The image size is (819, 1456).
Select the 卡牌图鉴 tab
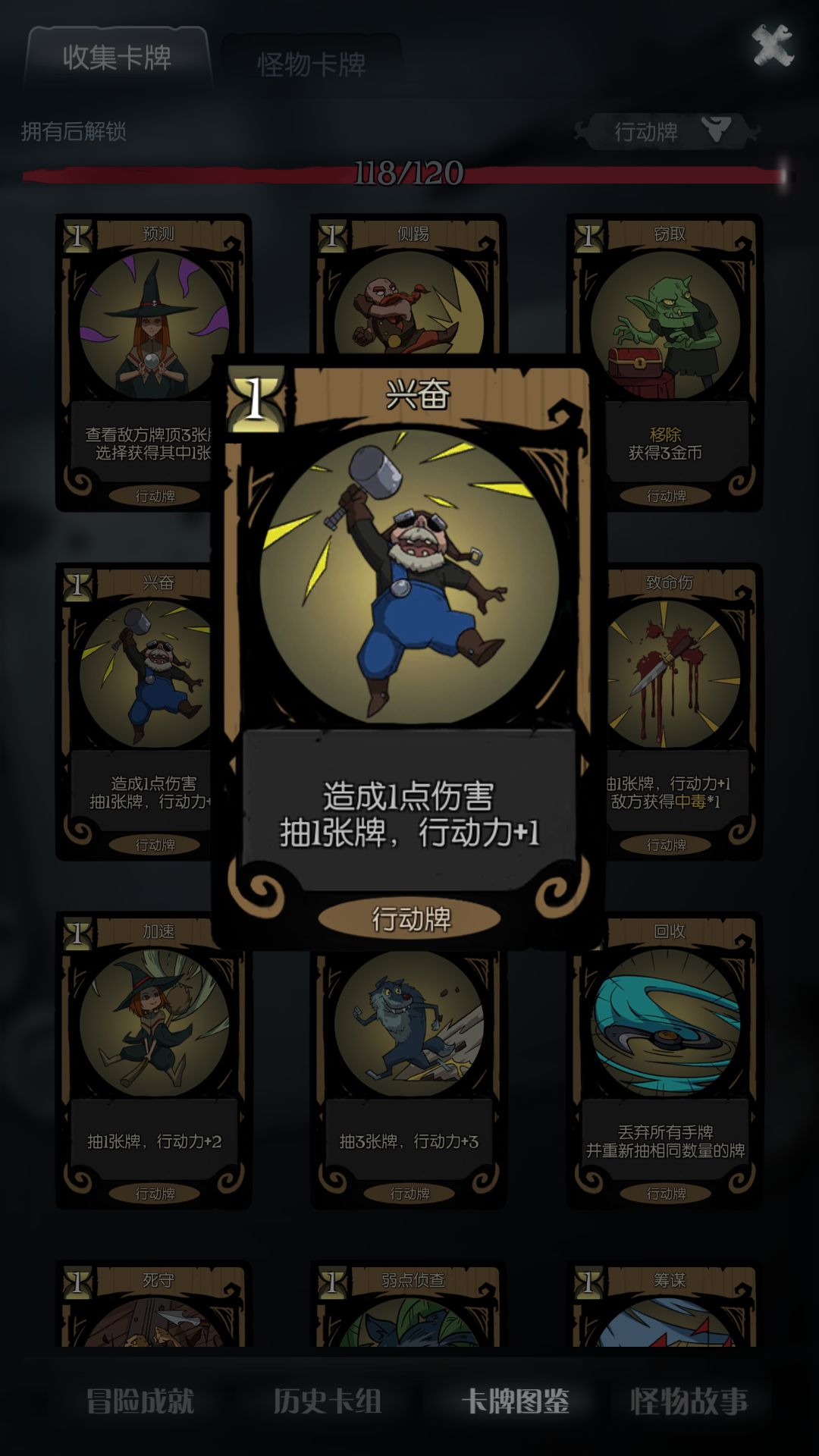tap(516, 1400)
